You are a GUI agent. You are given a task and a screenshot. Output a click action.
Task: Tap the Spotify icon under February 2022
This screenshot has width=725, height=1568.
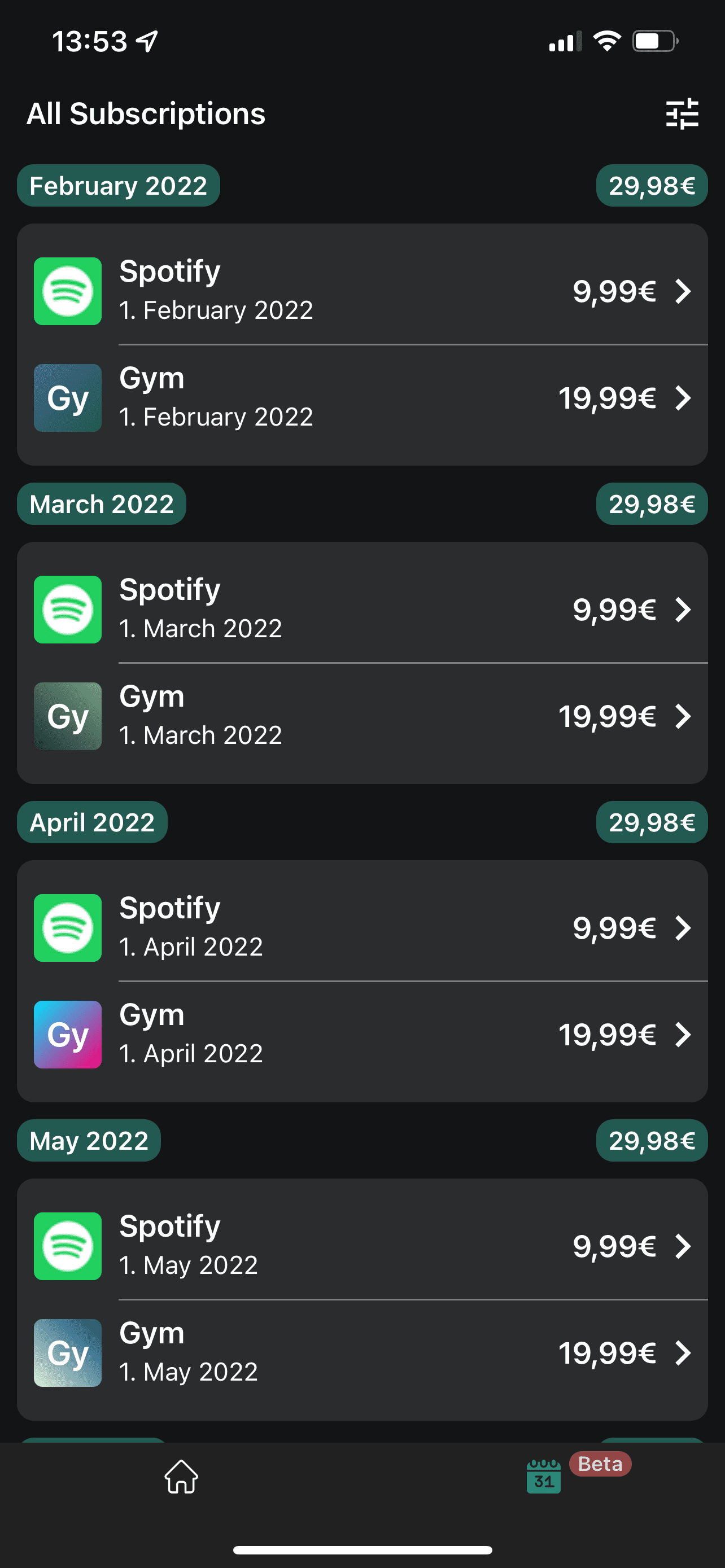point(67,291)
